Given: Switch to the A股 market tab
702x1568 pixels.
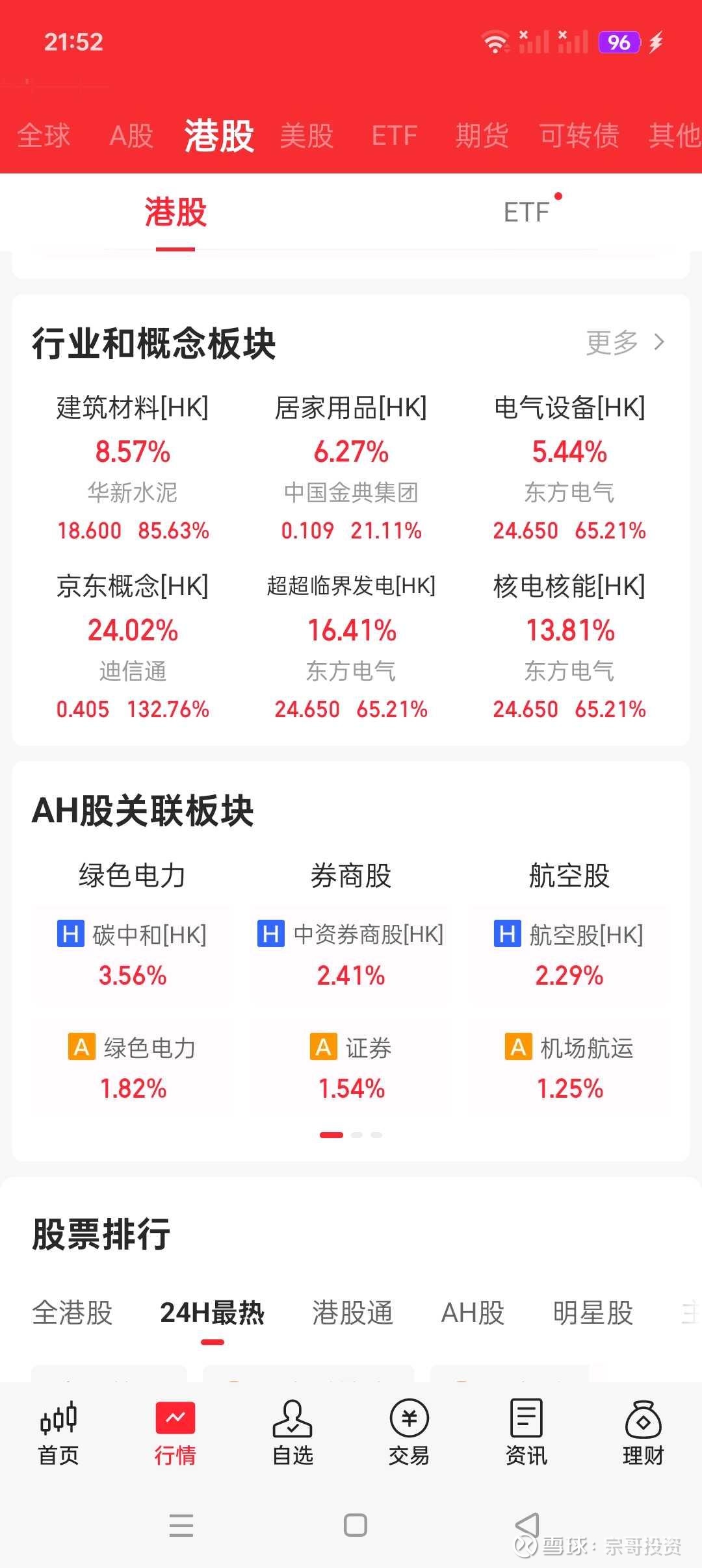Looking at the screenshot, I should (131, 136).
